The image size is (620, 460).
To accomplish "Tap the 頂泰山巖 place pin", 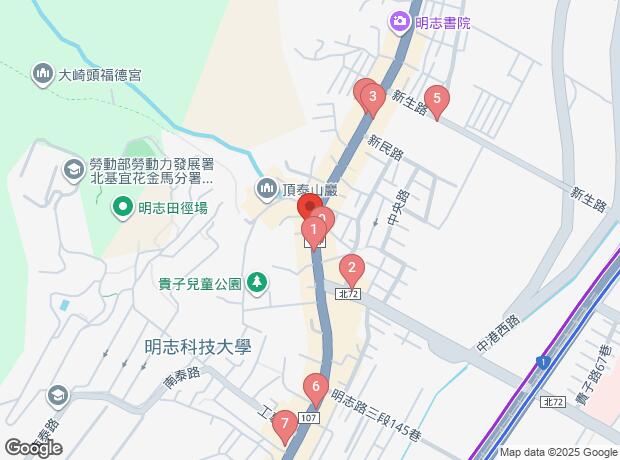I will 267,187.
